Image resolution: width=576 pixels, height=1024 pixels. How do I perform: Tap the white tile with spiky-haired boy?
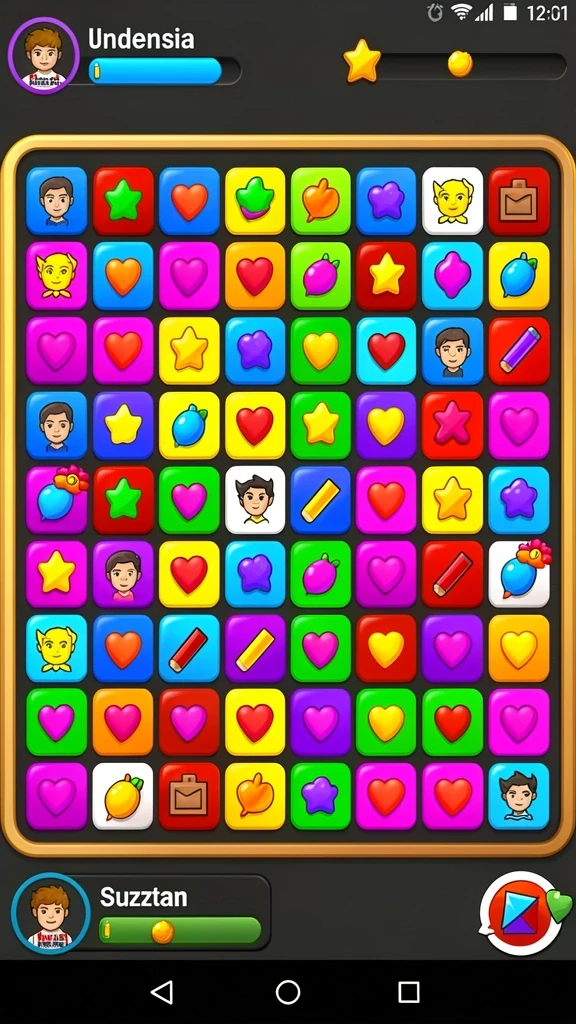pos(255,500)
